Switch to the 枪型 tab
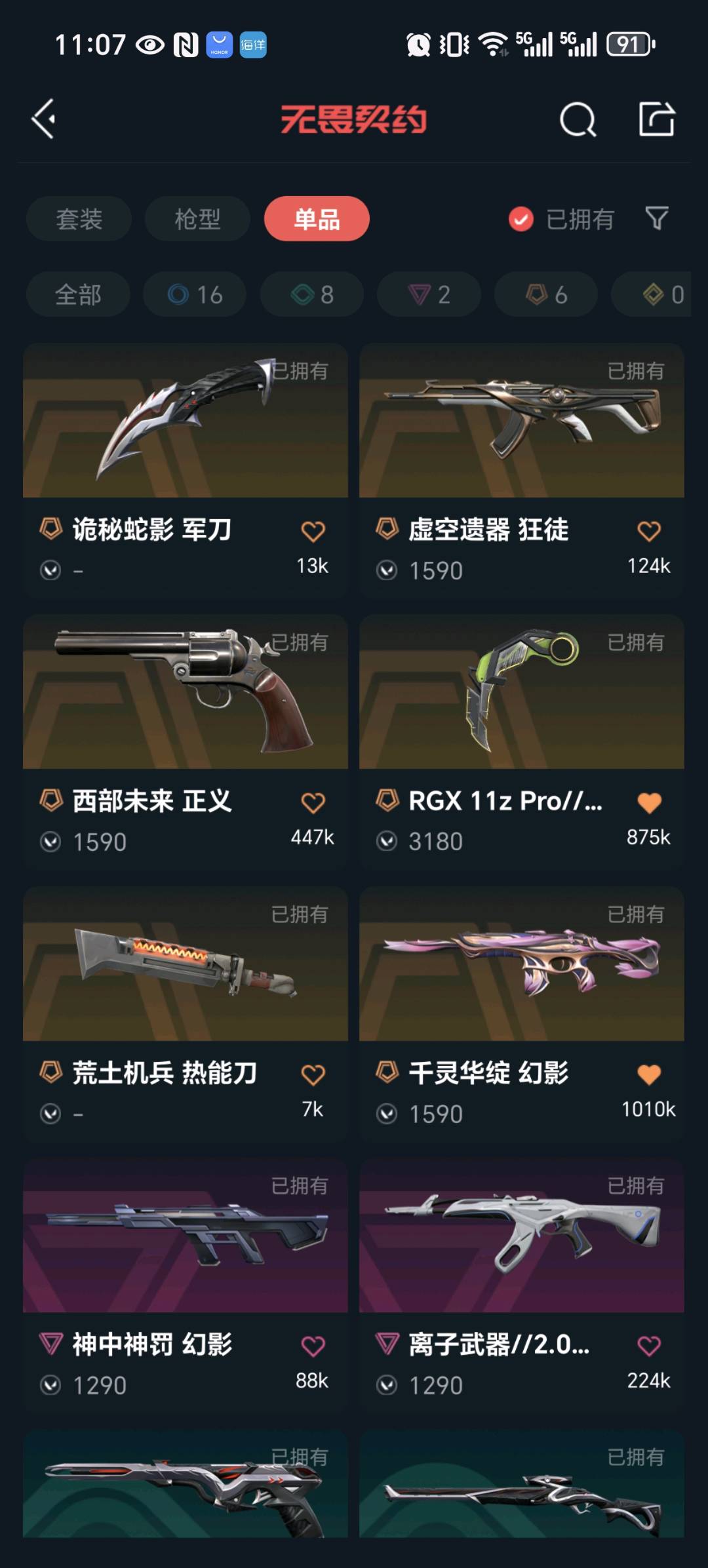 point(197,219)
